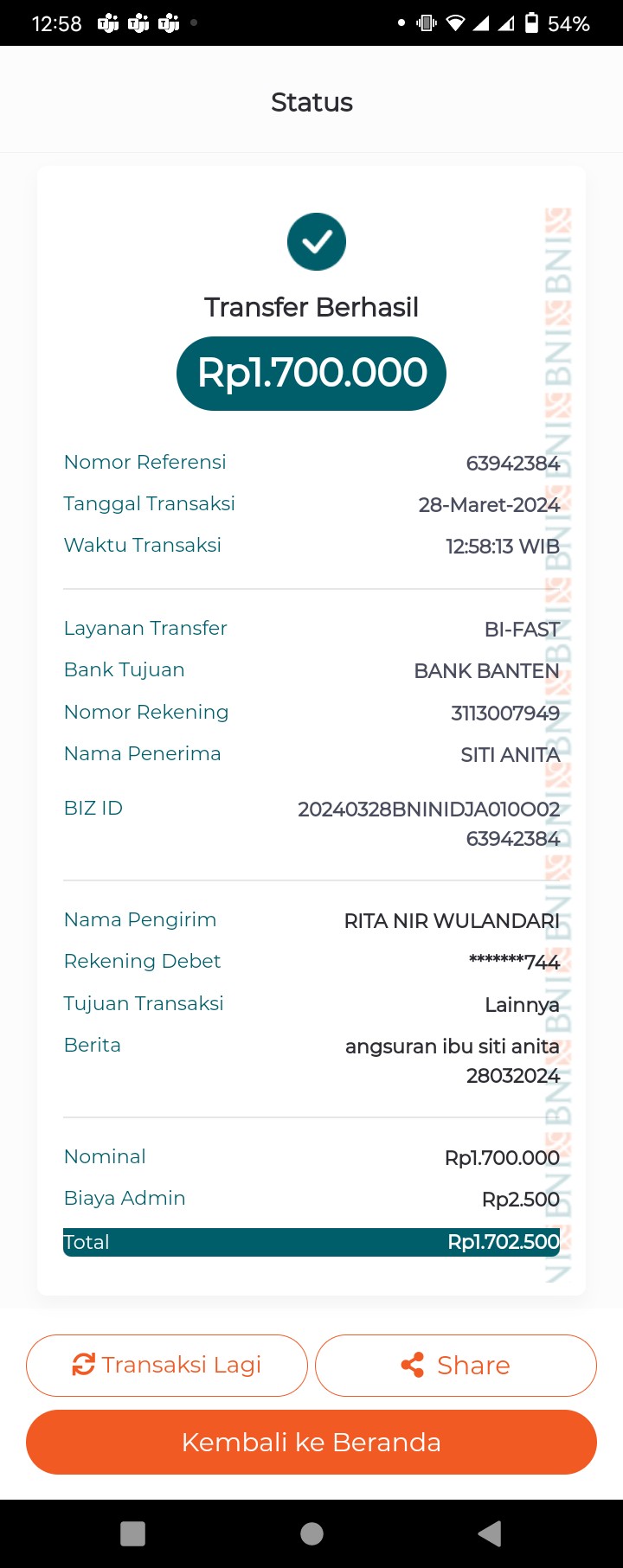Tap the share icon on the Share button
The height and width of the screenshot is (1568, 623).
pos(413,1365)
